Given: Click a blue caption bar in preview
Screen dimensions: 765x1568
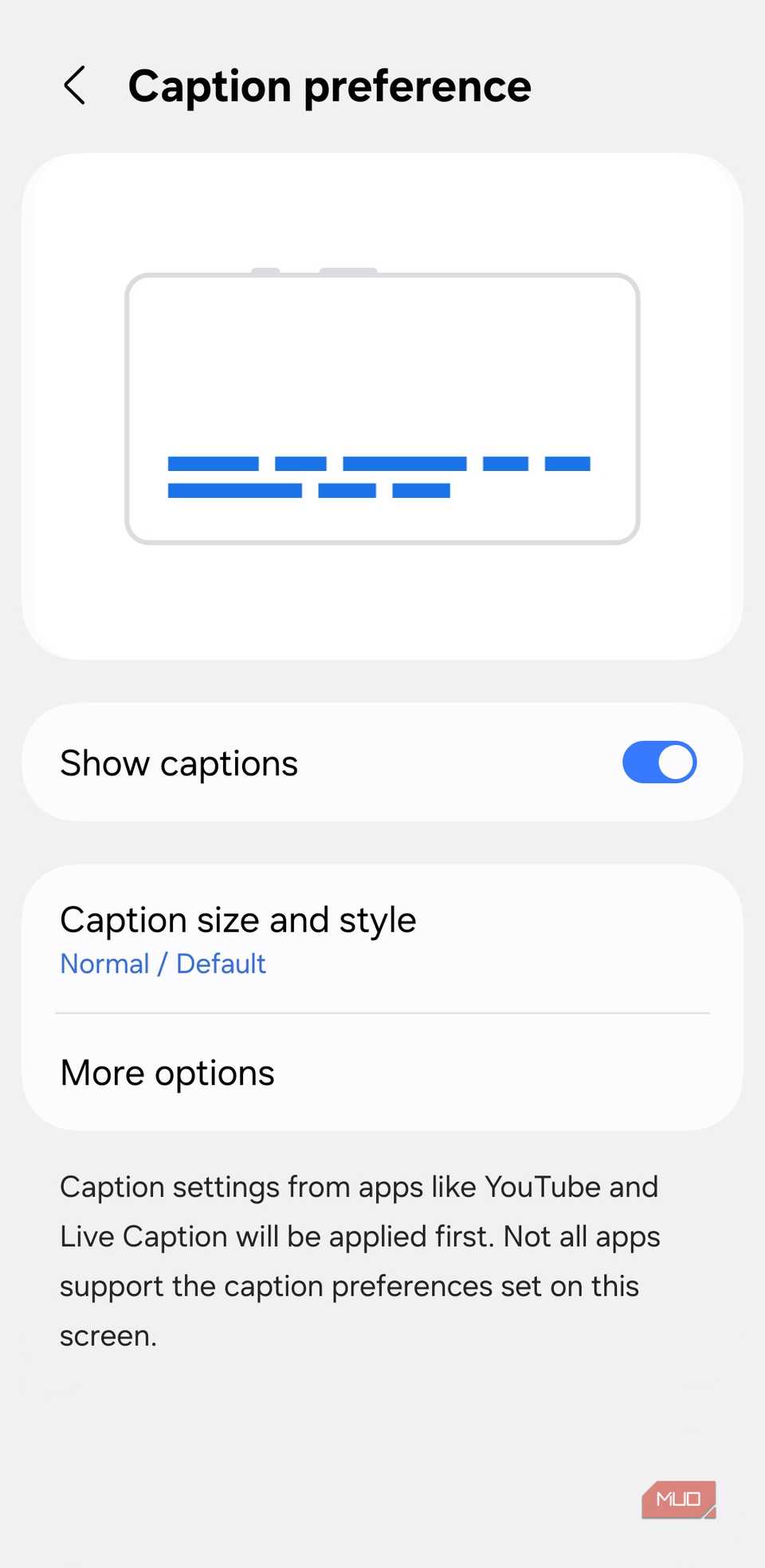Looking at the screenshot, I should (212, 463).
